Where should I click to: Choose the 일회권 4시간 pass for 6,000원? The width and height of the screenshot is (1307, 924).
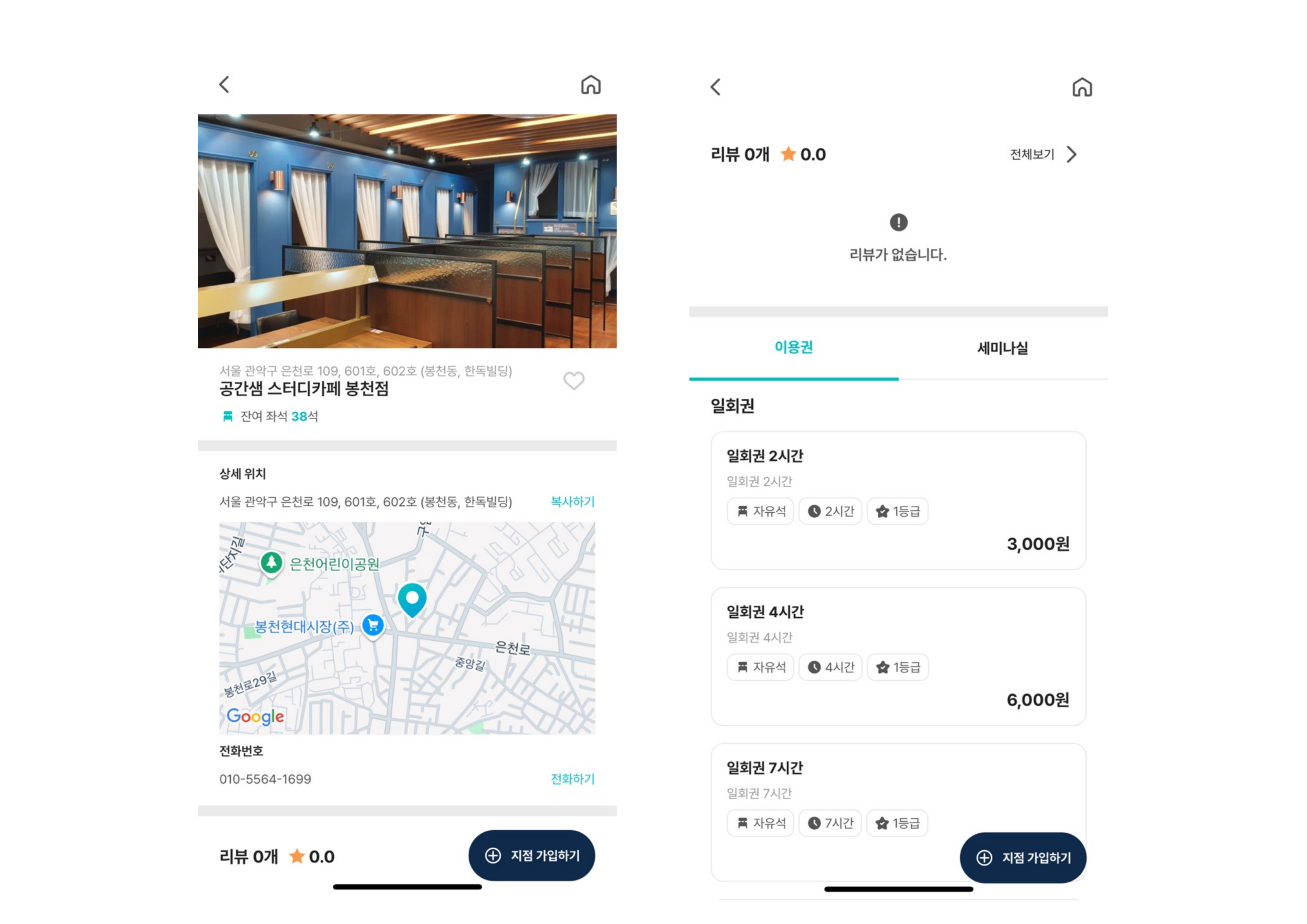coord(898,656)
